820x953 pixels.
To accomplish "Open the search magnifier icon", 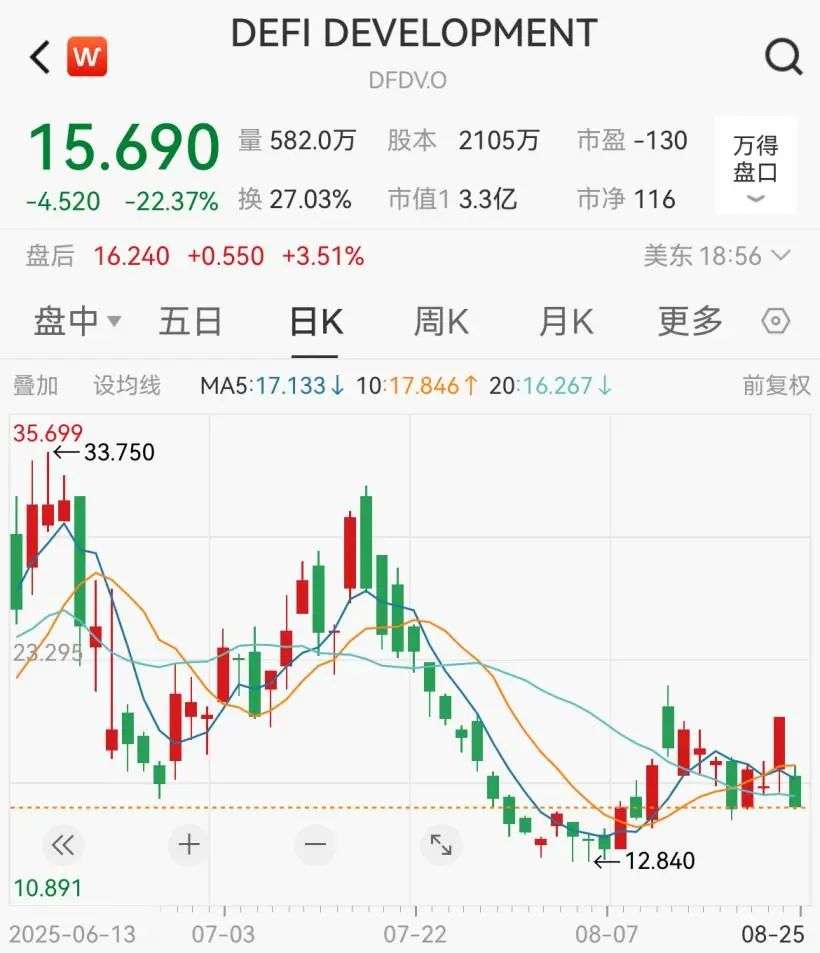I will (x=783, y=57).
